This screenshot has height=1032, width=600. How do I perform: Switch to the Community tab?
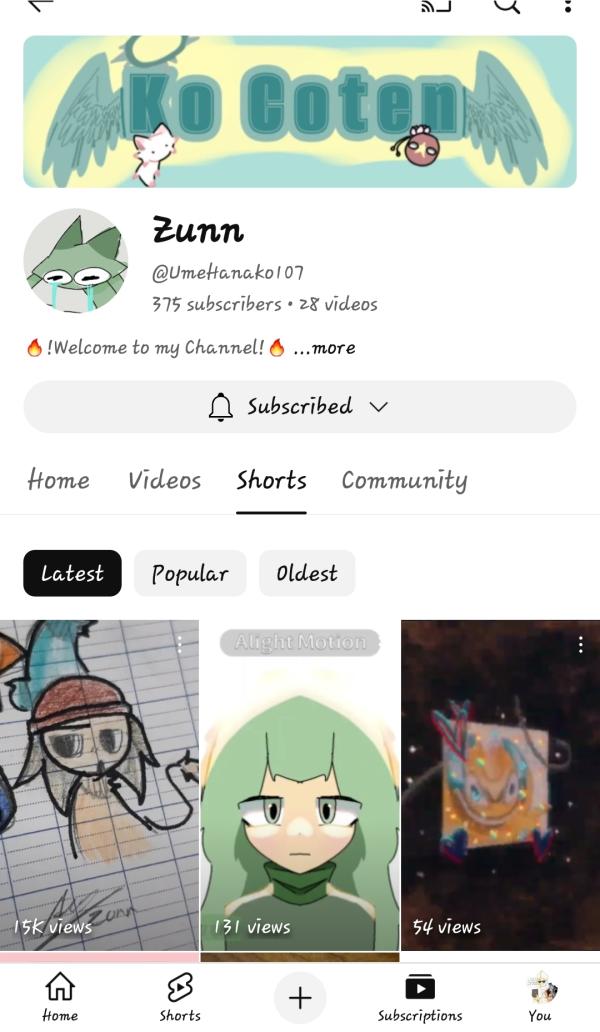(x=404, y=481)
